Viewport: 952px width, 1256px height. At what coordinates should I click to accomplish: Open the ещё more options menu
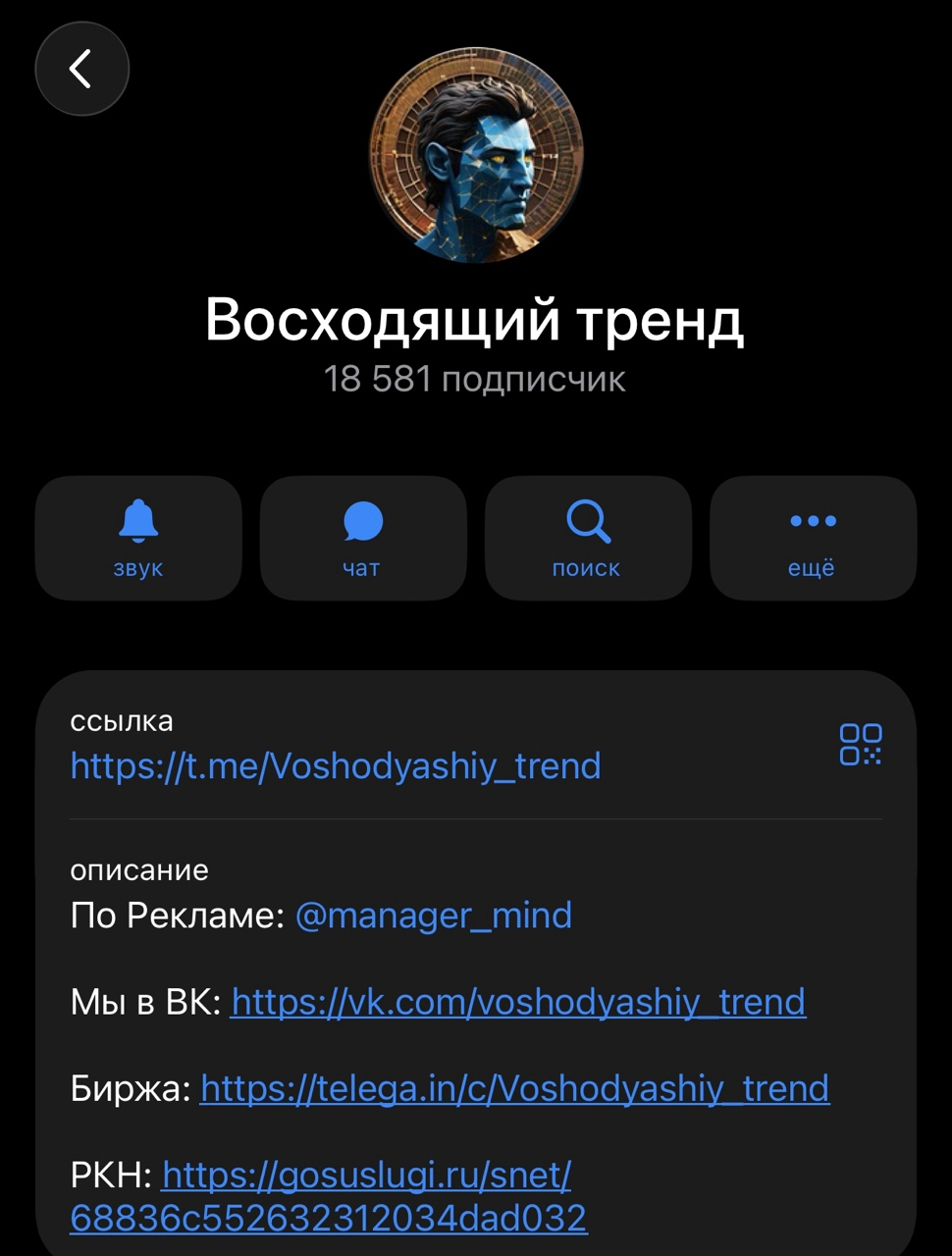click(813, 538)
